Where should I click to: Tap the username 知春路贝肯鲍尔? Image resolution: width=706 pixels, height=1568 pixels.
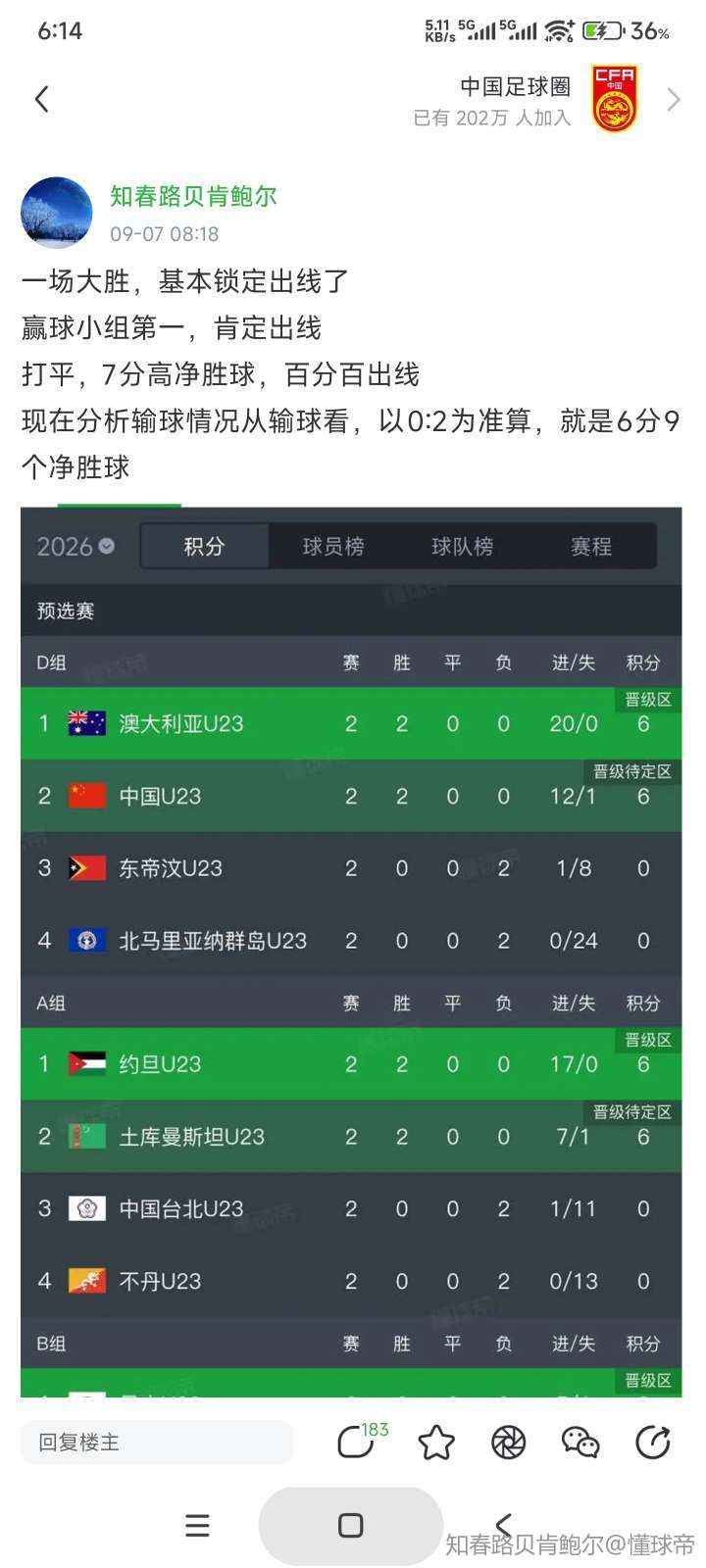(x=193, y=196)
